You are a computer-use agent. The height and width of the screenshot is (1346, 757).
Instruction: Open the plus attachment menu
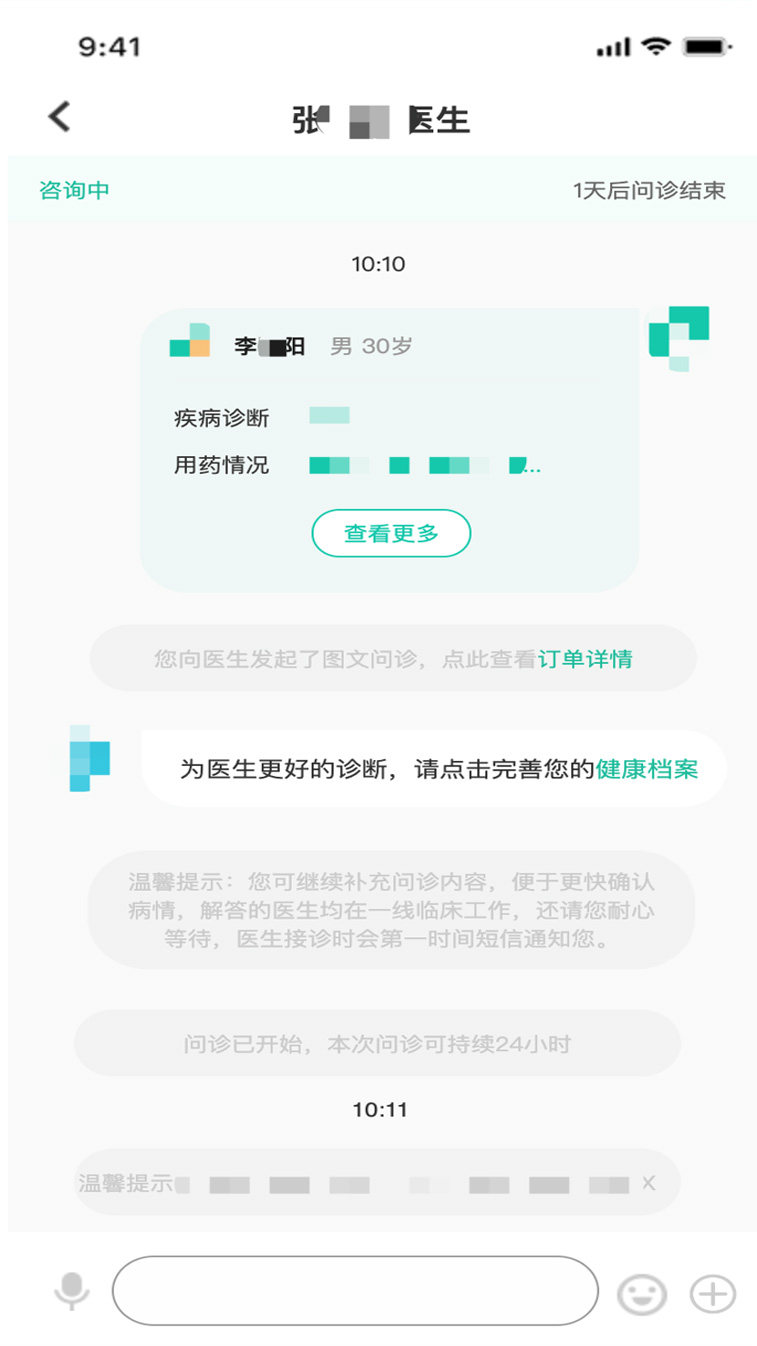[713, 1294]
